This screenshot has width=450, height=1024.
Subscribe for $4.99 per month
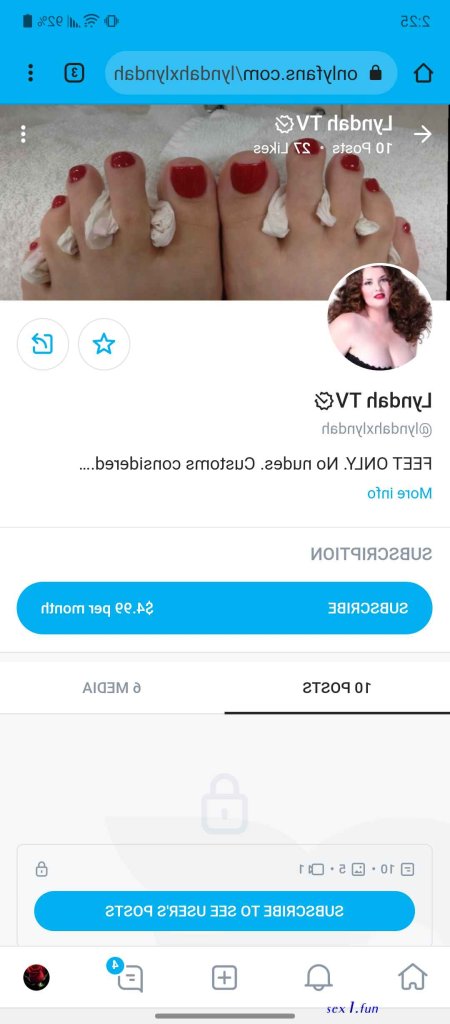coord(225,608)
